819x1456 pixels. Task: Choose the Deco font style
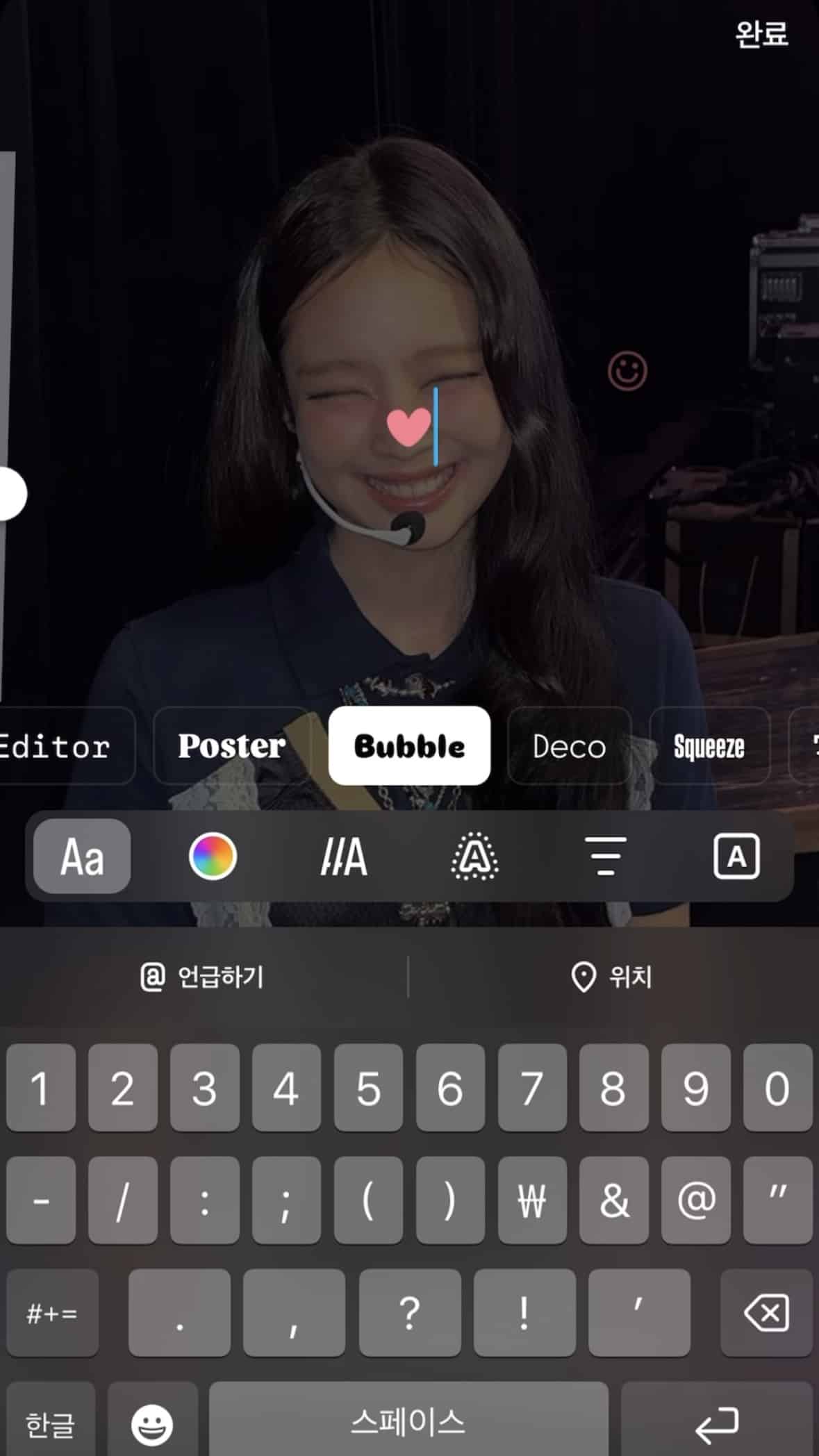pyautogui.click(x=569, y=746)
